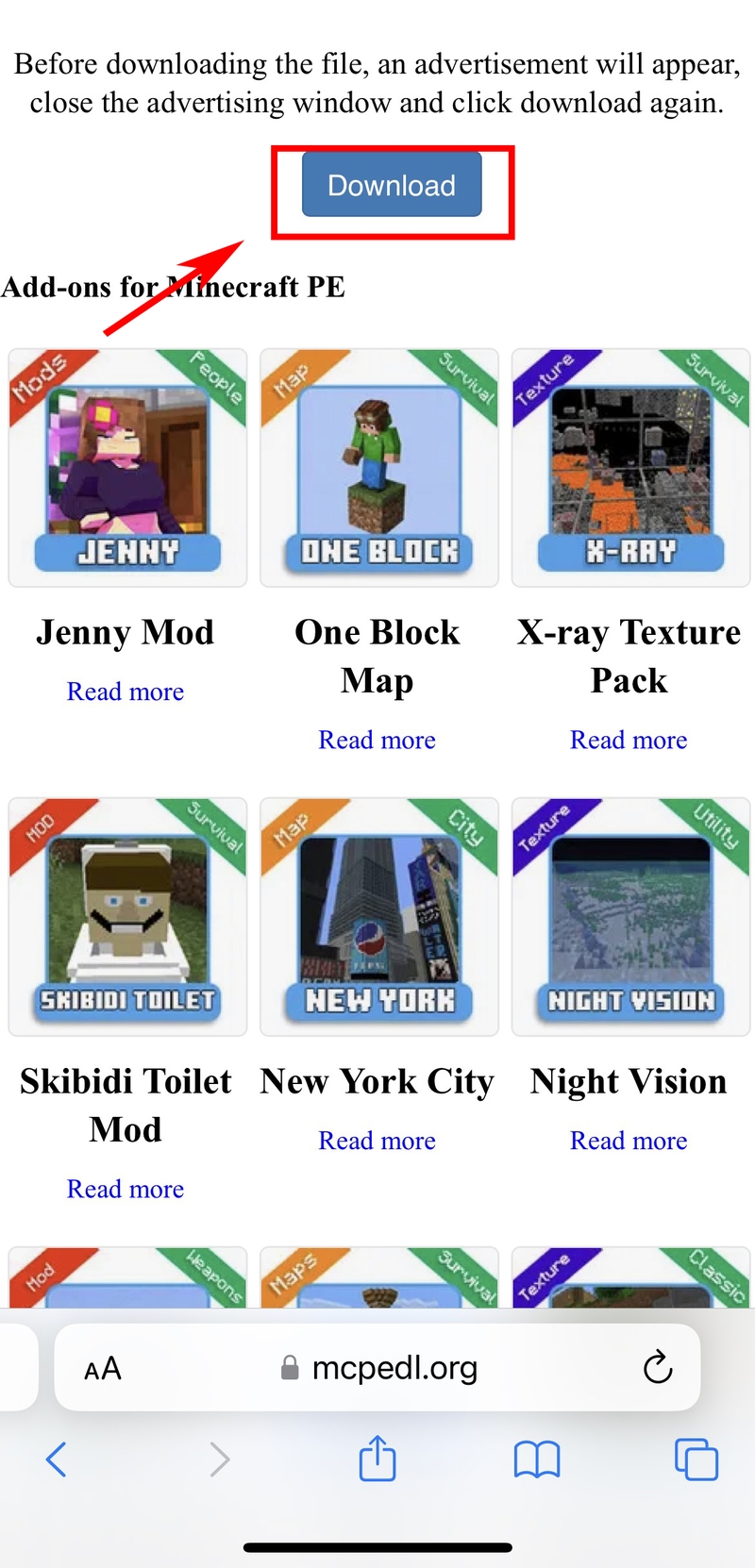Screen dimensions: 755x1568
Task: Open Read more under Jenny Mod
Action: [126, 692]
